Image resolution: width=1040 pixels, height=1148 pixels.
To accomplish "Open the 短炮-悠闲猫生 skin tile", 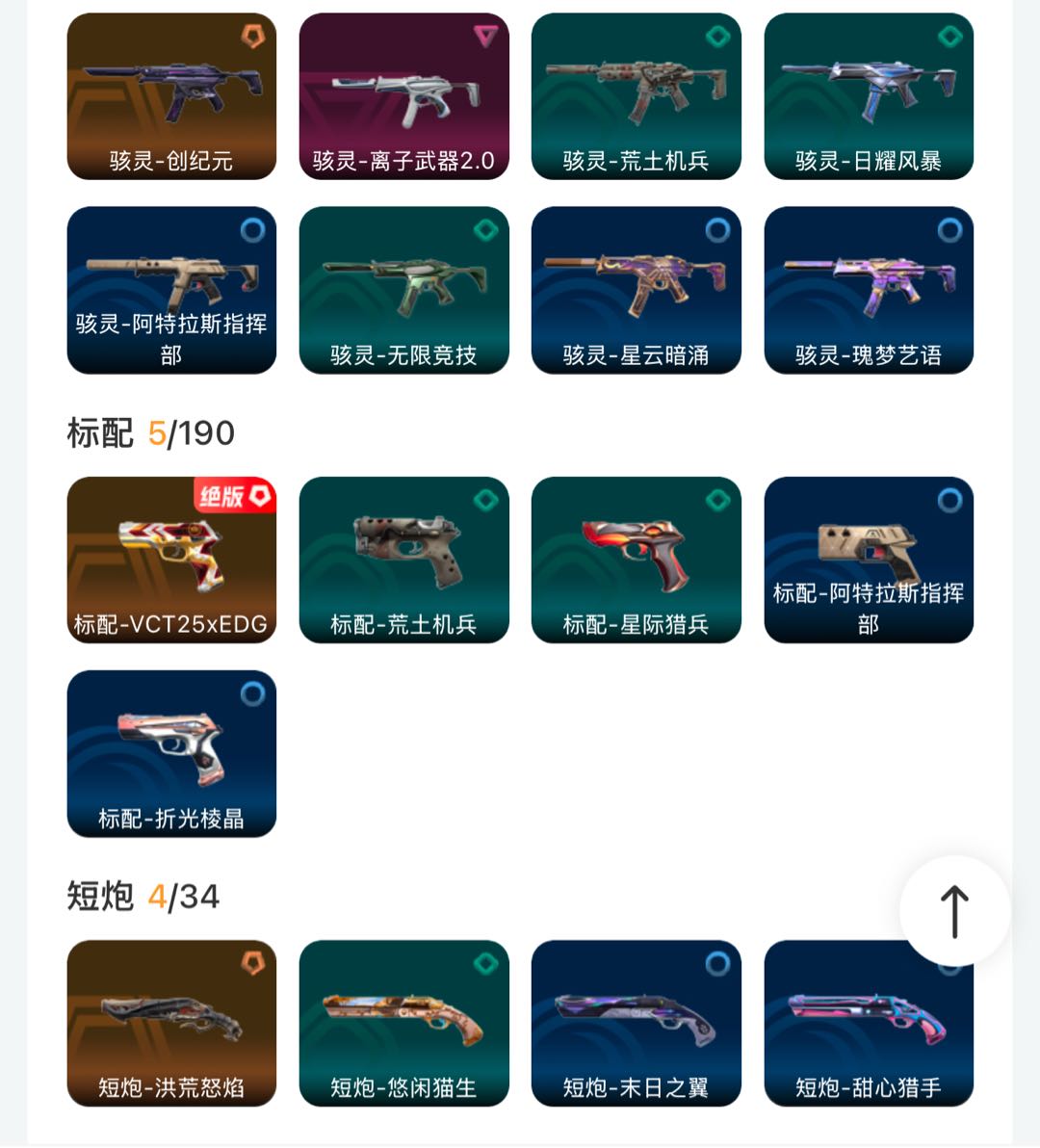I will coord(403,1023).
